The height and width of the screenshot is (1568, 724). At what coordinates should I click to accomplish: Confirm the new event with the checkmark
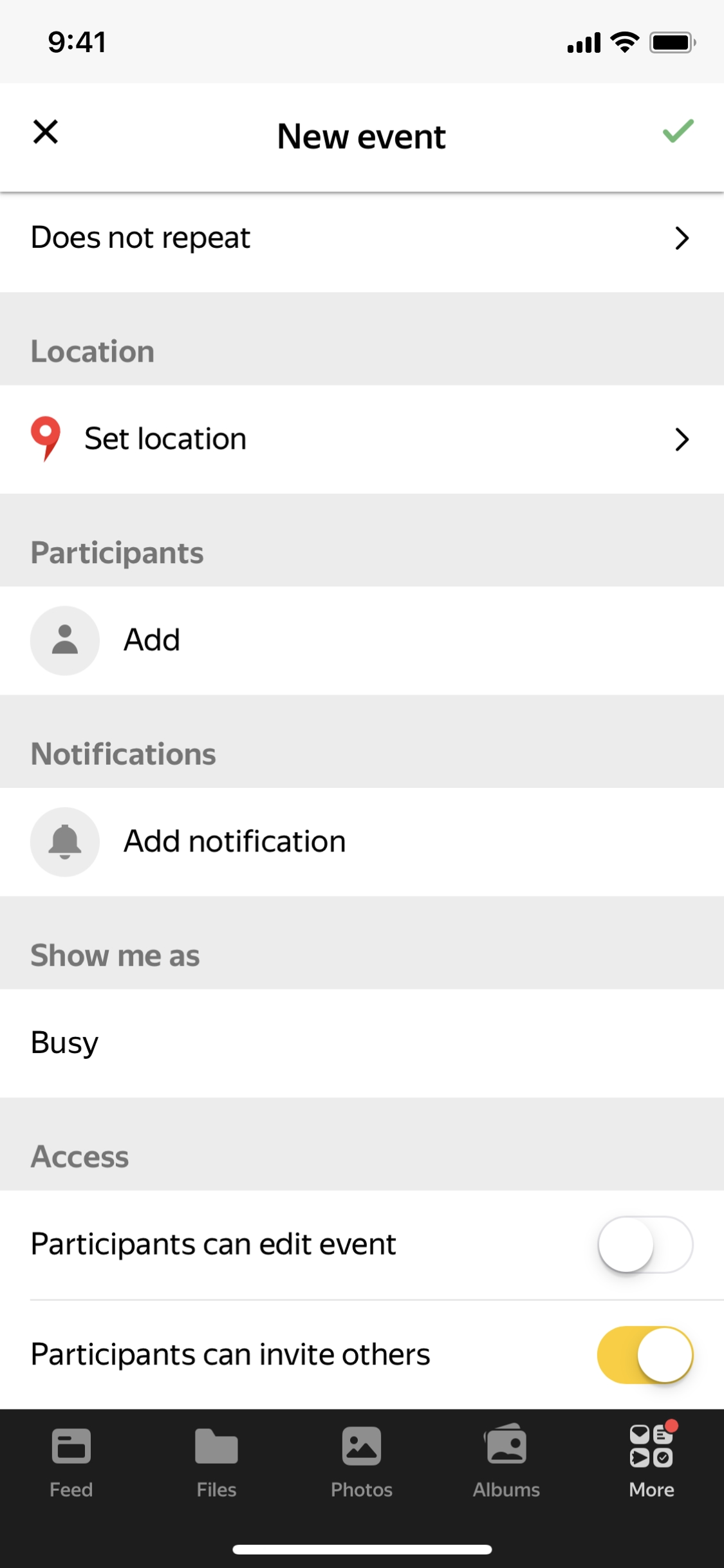[678, 131]
